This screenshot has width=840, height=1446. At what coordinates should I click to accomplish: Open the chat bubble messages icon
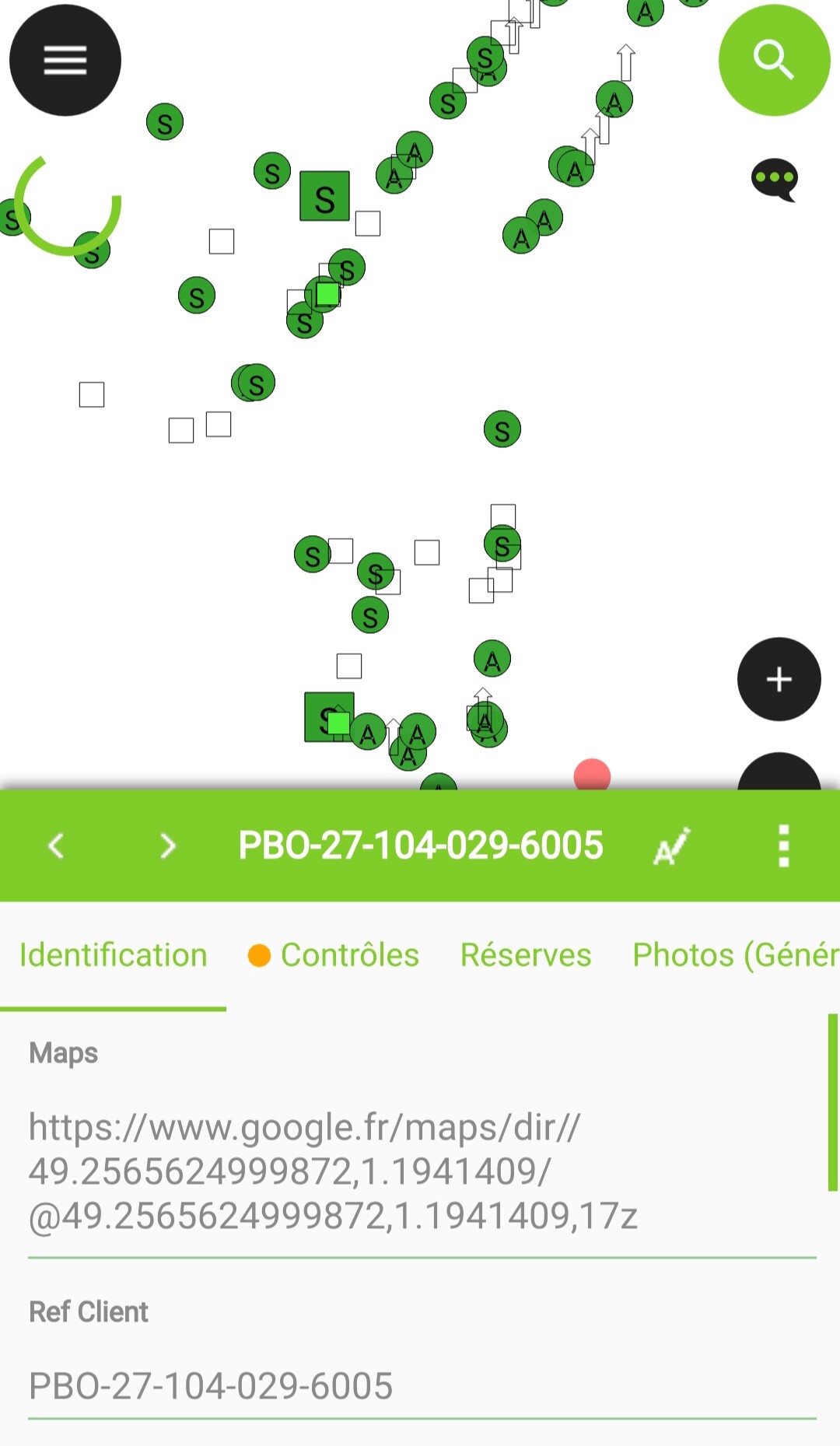point(775,180)
